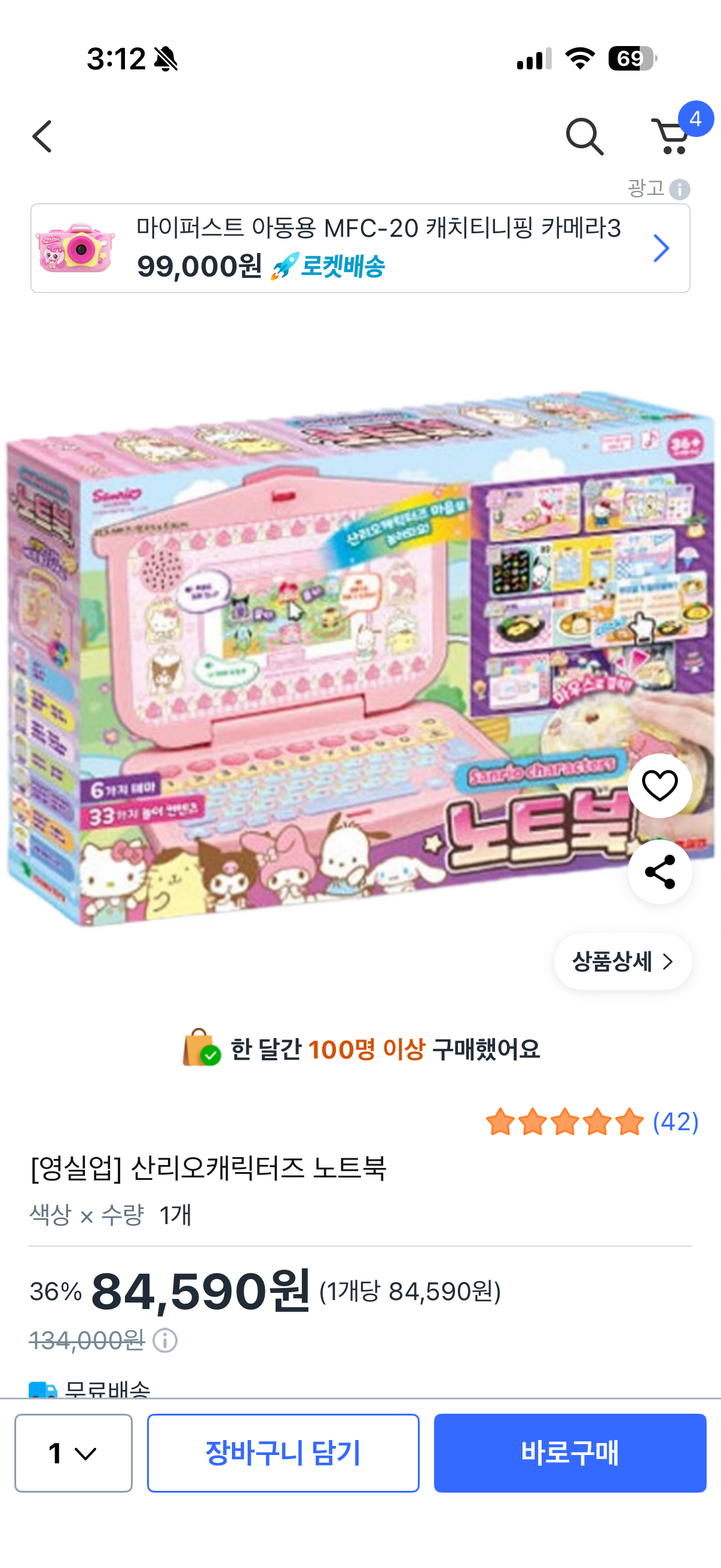
Task: Expand the quantity dropdown
Action: pyautogui.click(x=73, y=1453)
